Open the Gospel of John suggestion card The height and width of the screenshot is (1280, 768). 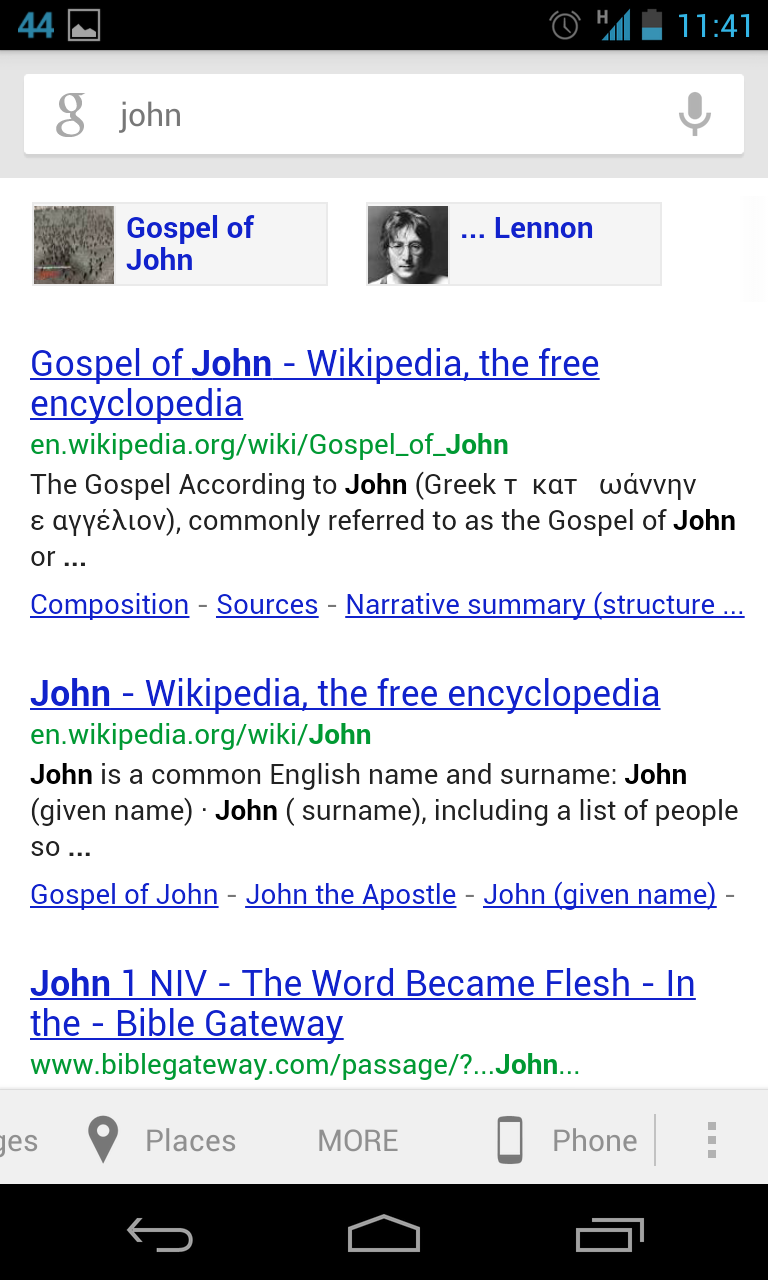click(180, 244)
